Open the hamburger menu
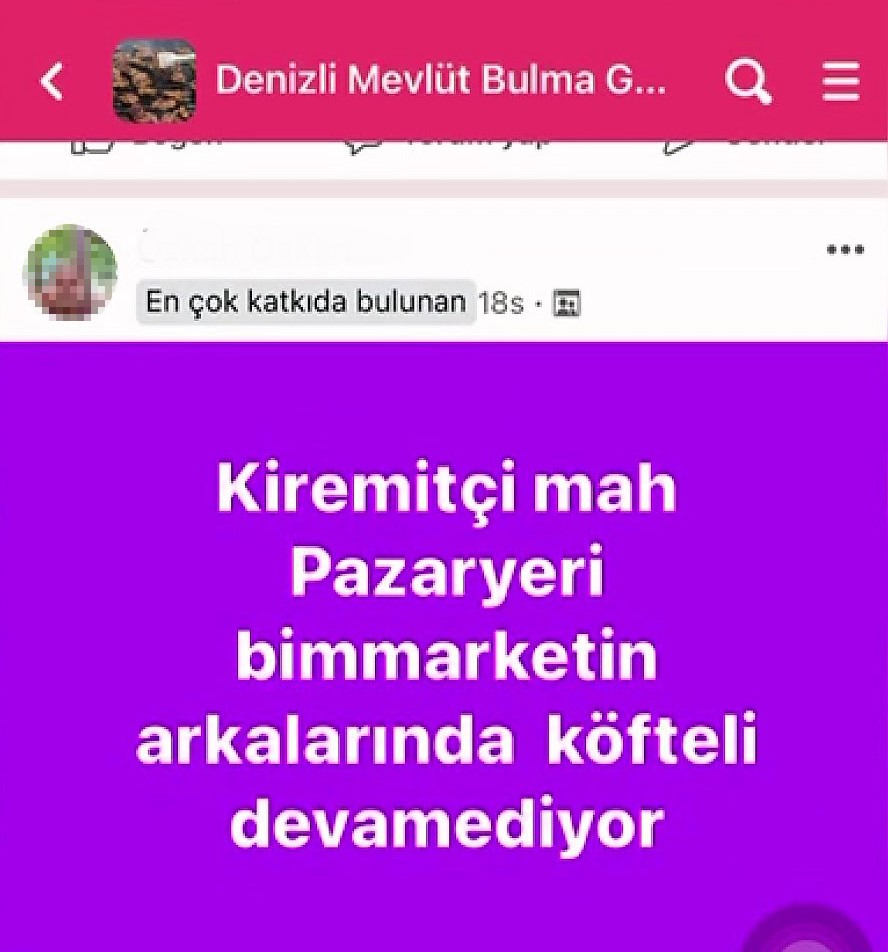This screenshot has height=952, width=888. (841, 82)
